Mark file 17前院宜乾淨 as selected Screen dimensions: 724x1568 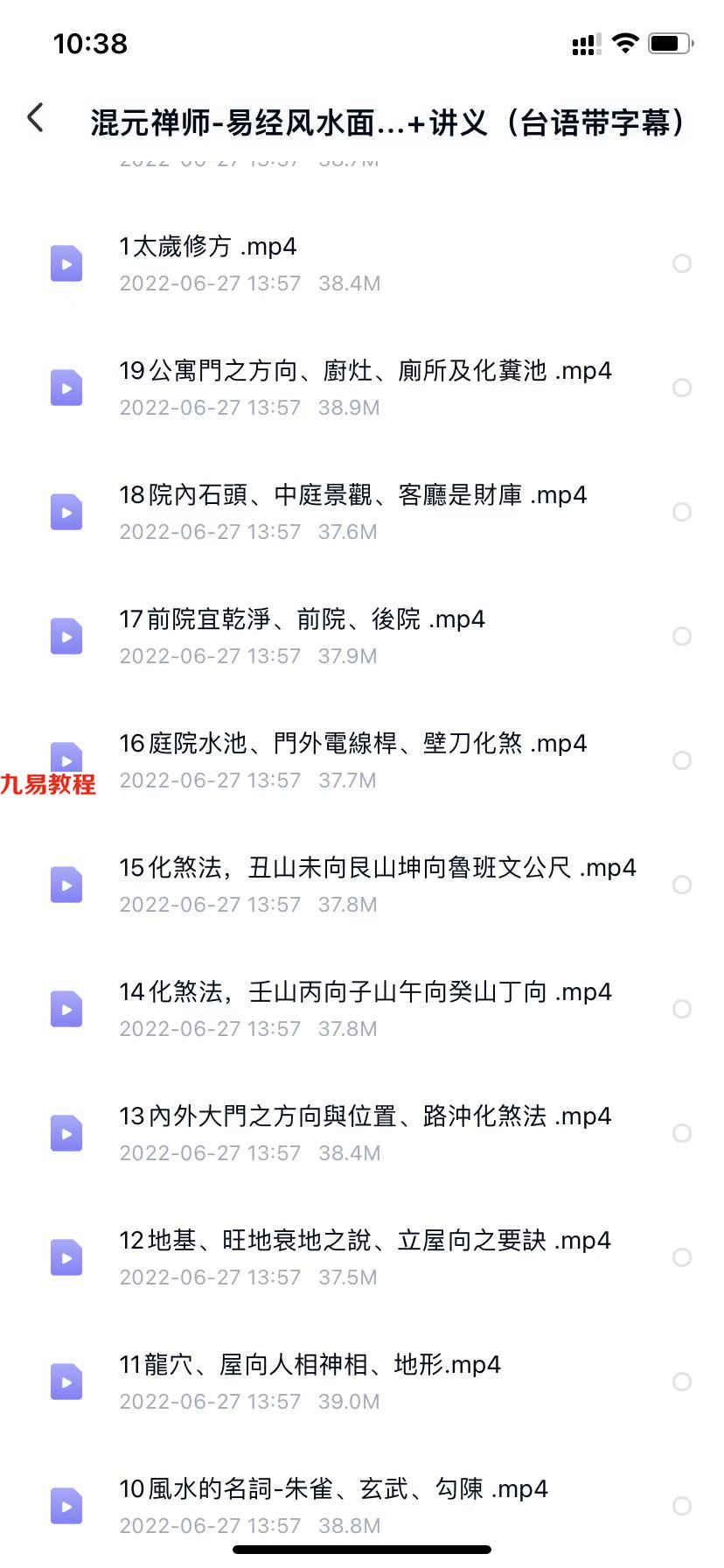click(682, 636)
